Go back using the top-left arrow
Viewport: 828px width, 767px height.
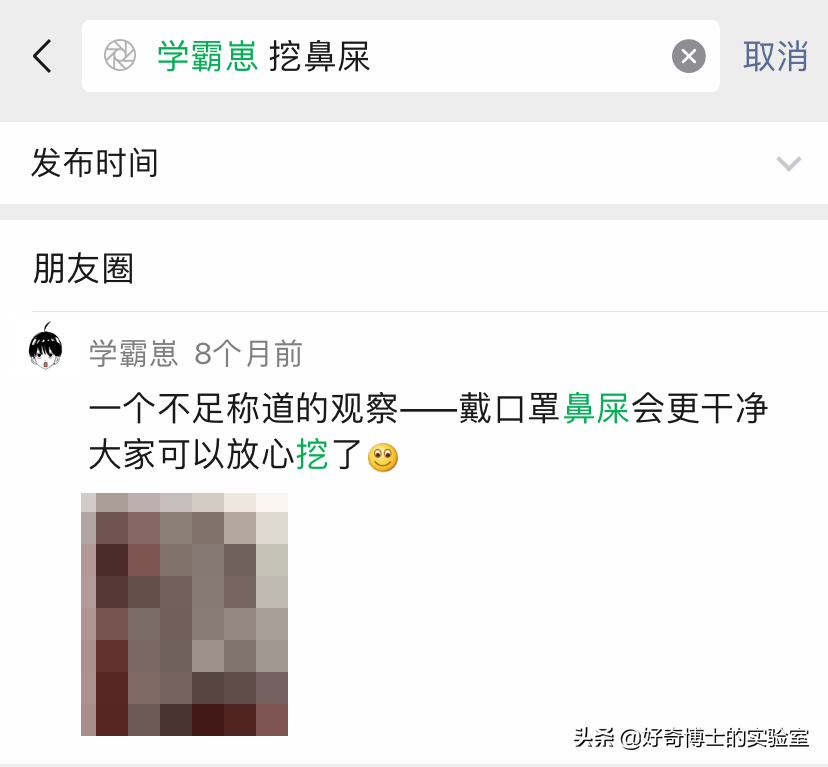(42, 56)
